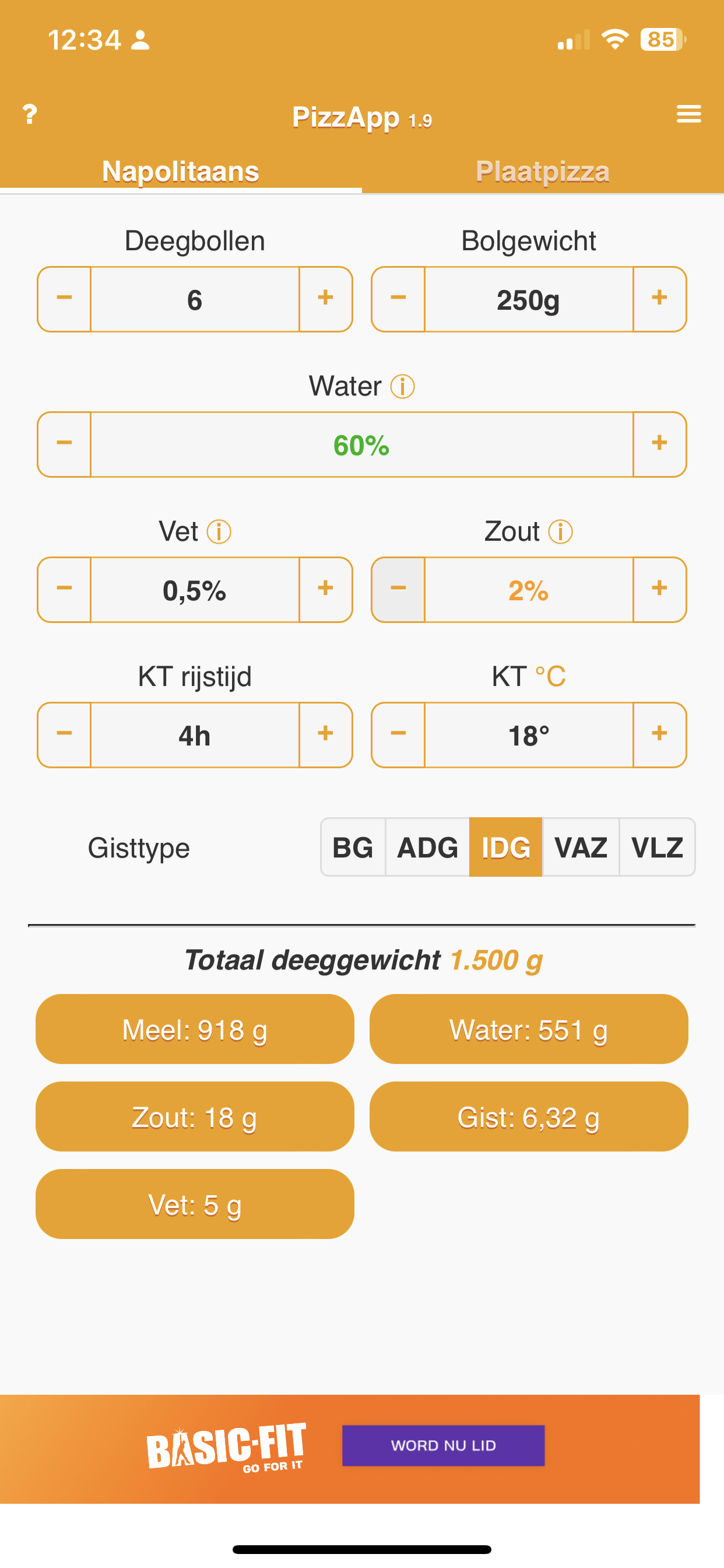The height and width of the screenshot is (1568, 724).
Task: Open the help question mark icon
Action: [29, 114]
